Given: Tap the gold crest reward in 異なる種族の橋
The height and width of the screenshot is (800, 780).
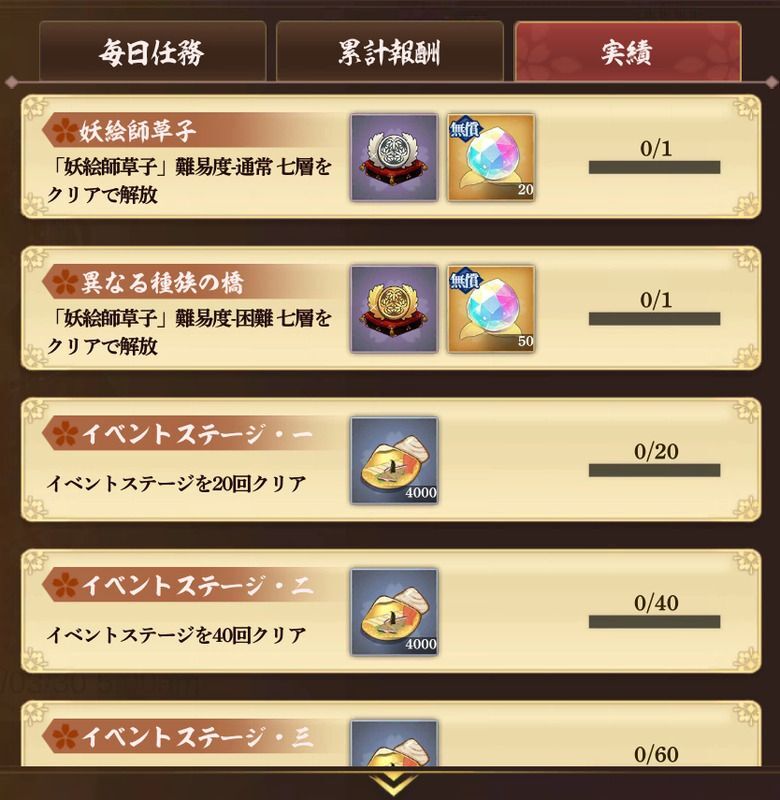Looking at the screenshot, I should tap(394, 308).
